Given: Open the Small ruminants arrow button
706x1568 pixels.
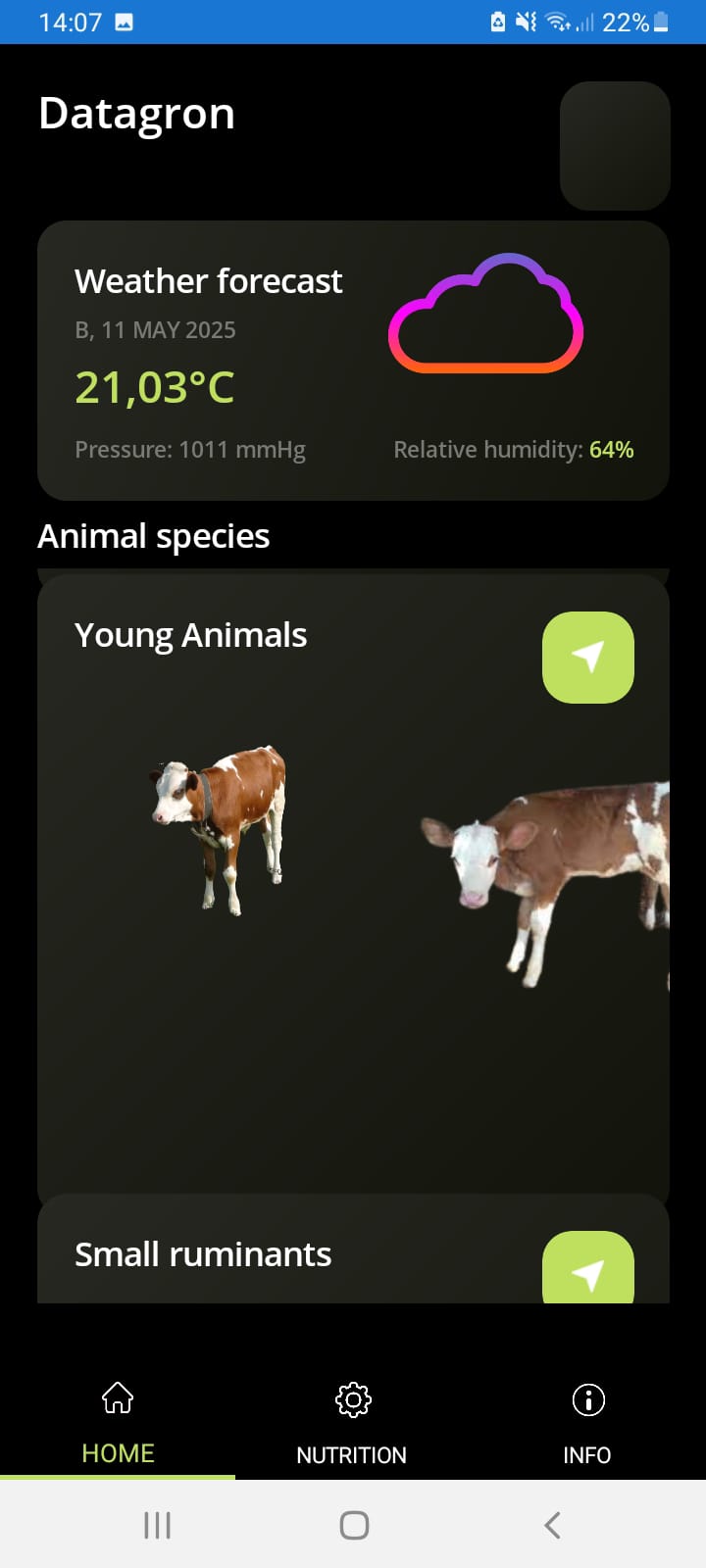Looking at the screenshot, I should click(x=587, y=1269).
